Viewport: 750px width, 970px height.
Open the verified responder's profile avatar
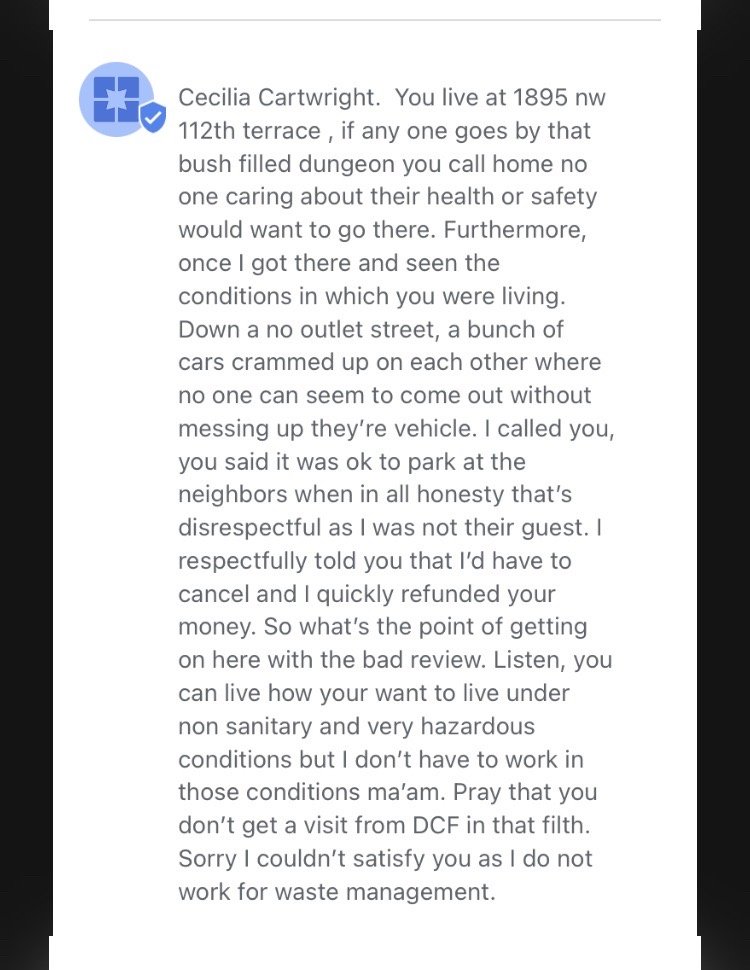click(117, 100)
